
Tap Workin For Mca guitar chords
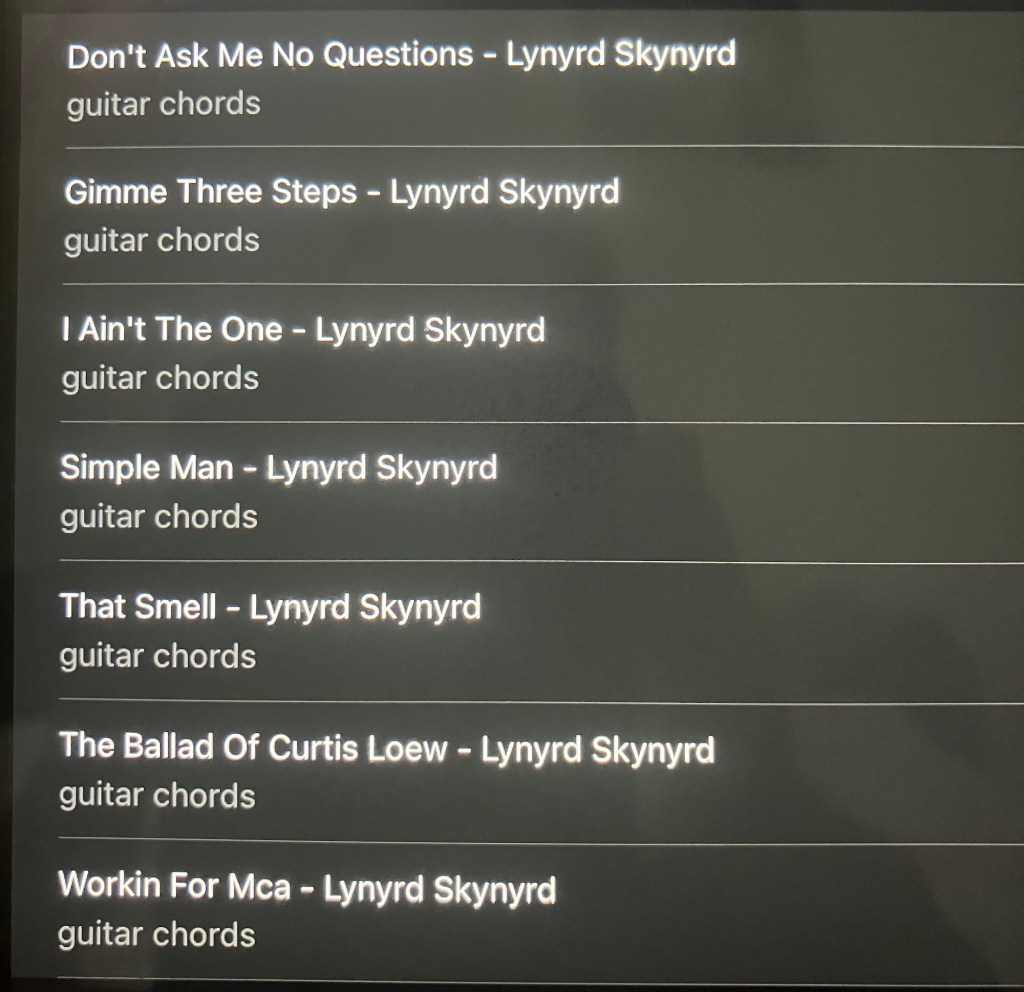pos(307,887)
